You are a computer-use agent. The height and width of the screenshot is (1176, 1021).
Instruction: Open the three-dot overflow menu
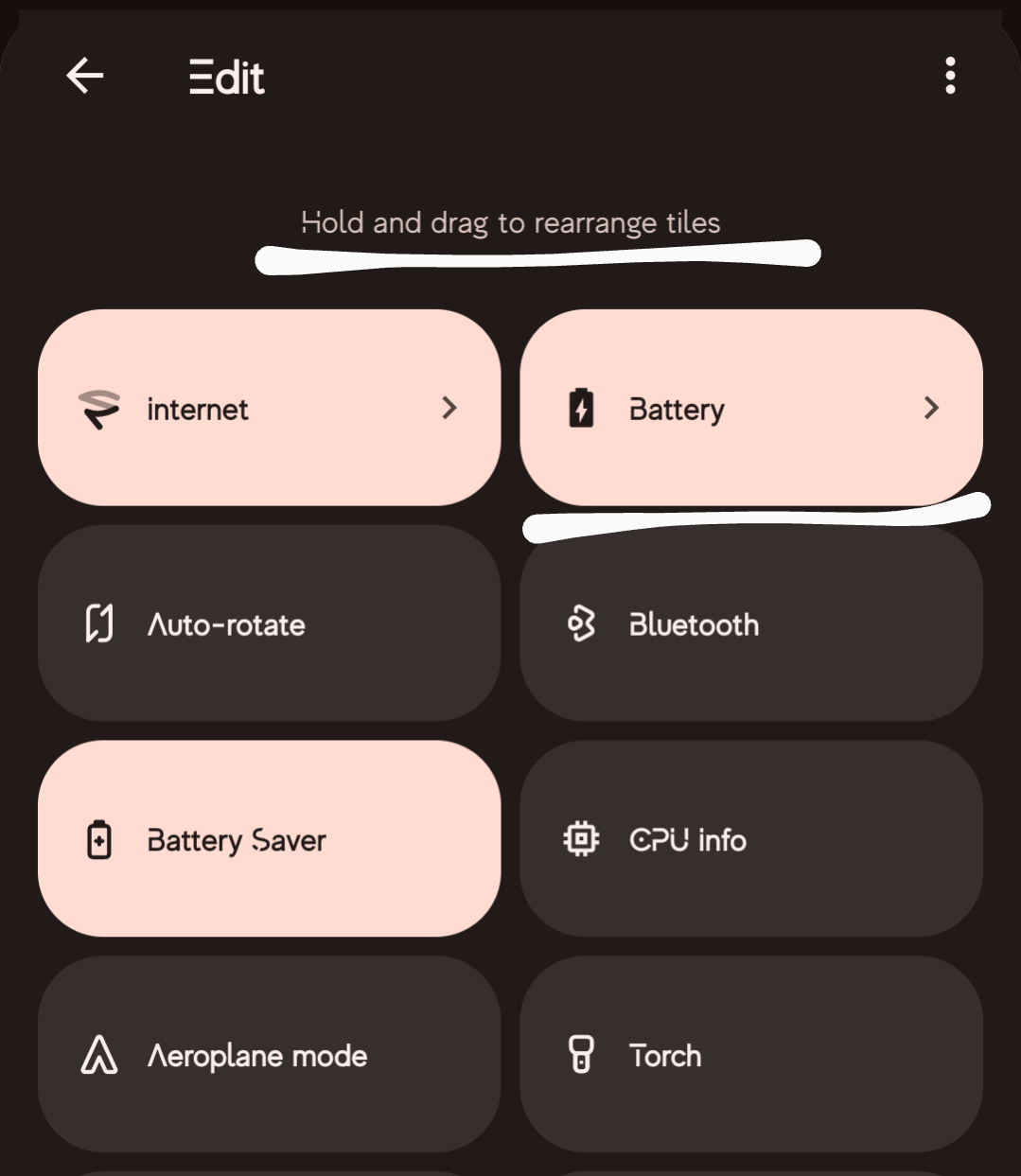[950, 76]
